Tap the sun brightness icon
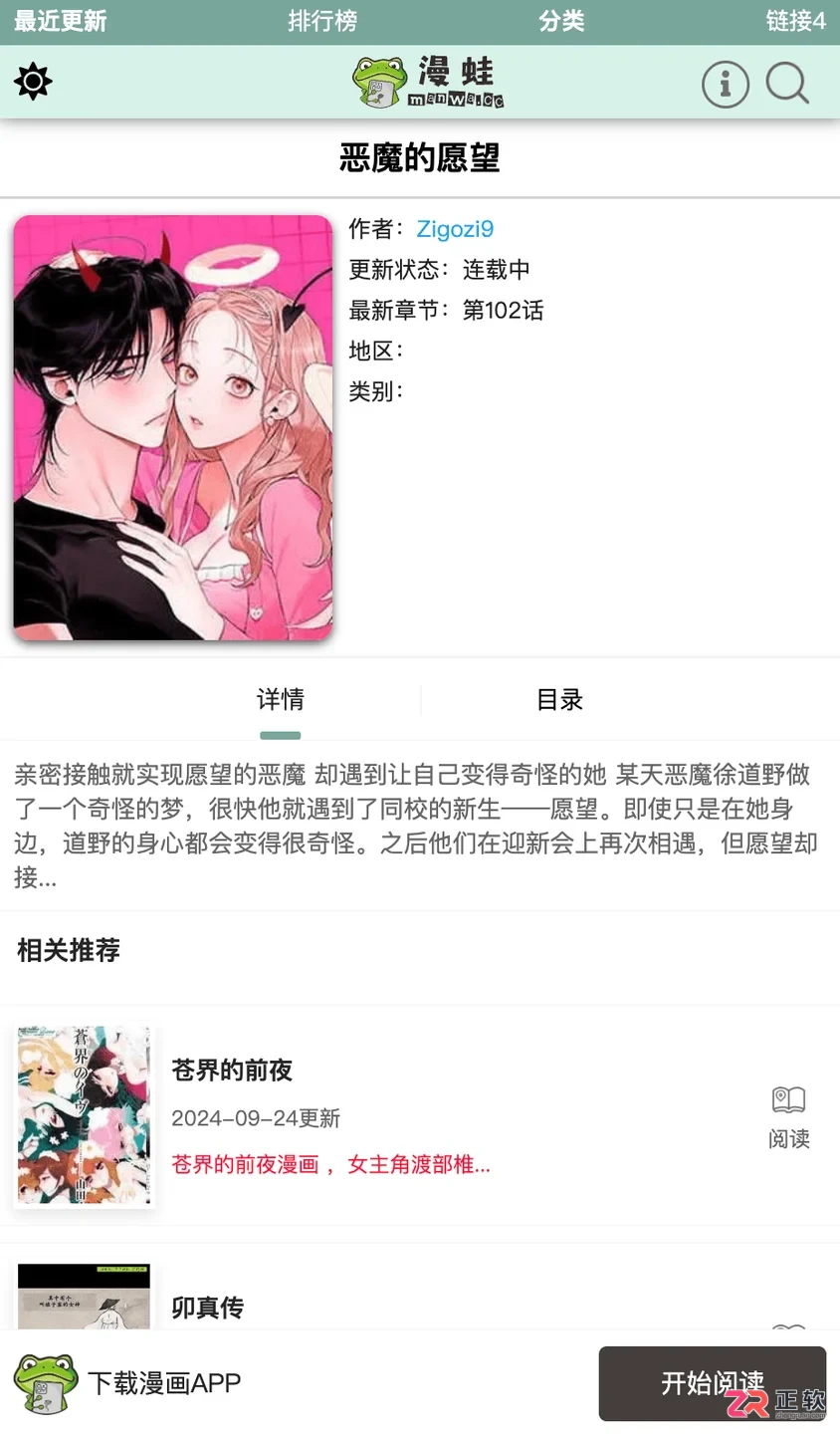The height and width of the screenshot is (1434, 840). 33,82
